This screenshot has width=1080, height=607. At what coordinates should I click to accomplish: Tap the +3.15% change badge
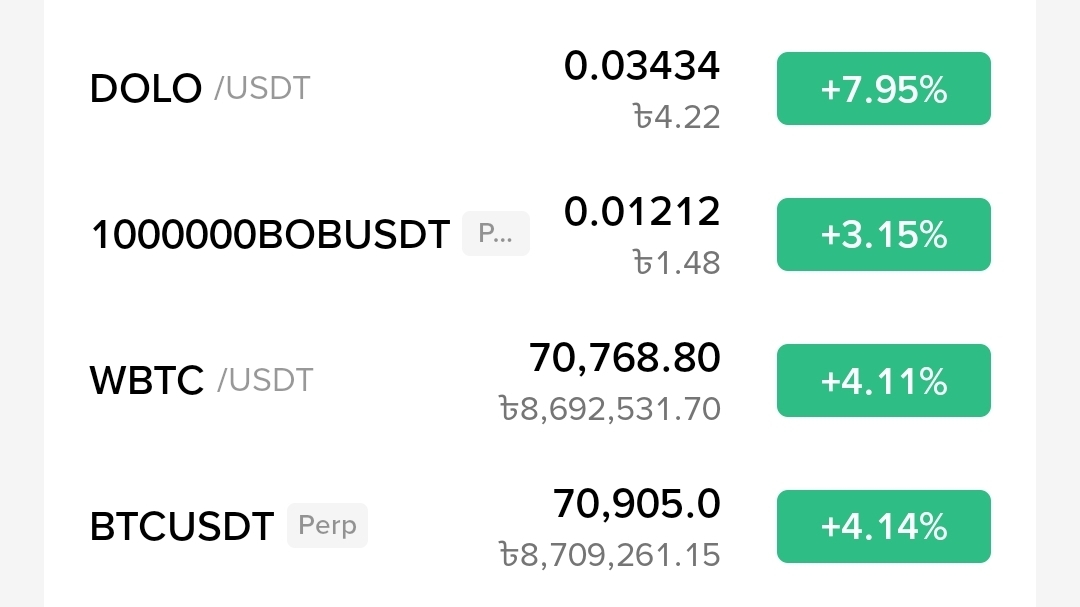pos(883,235)
